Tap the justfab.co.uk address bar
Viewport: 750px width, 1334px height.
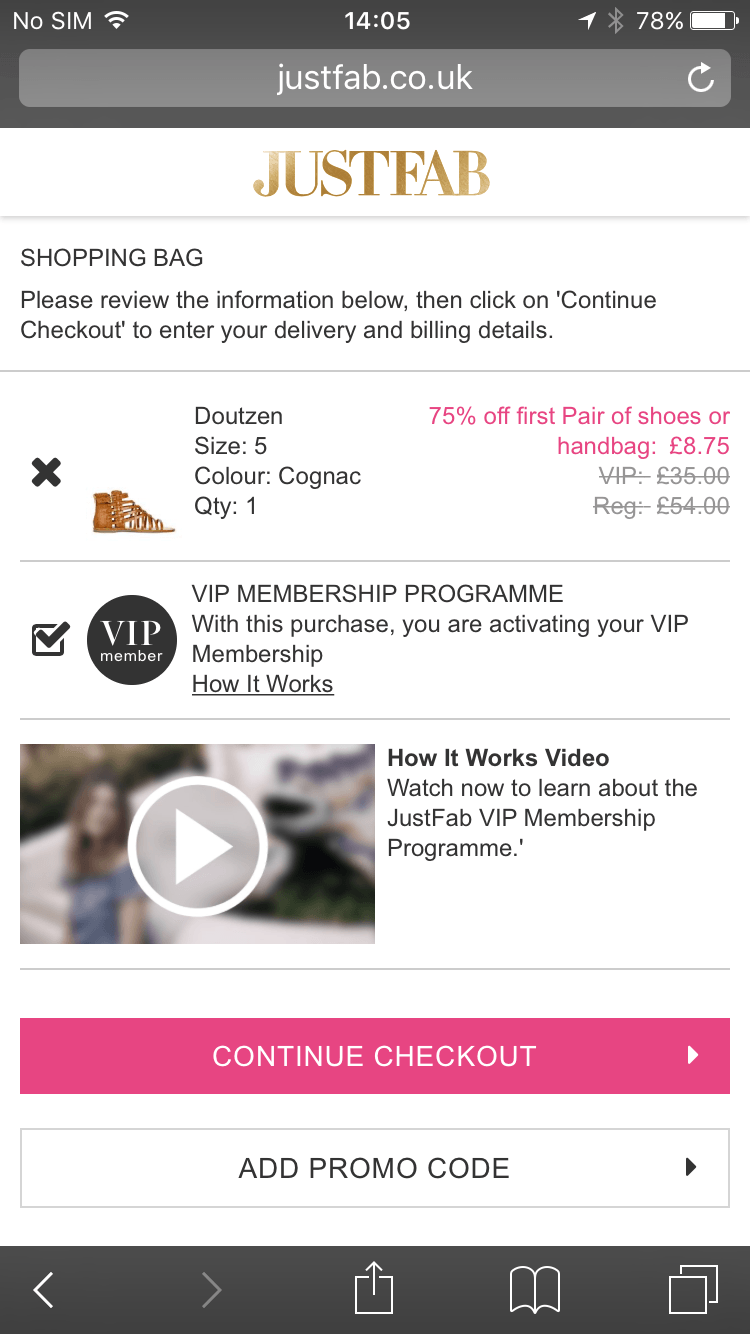(x=374, y=78)
